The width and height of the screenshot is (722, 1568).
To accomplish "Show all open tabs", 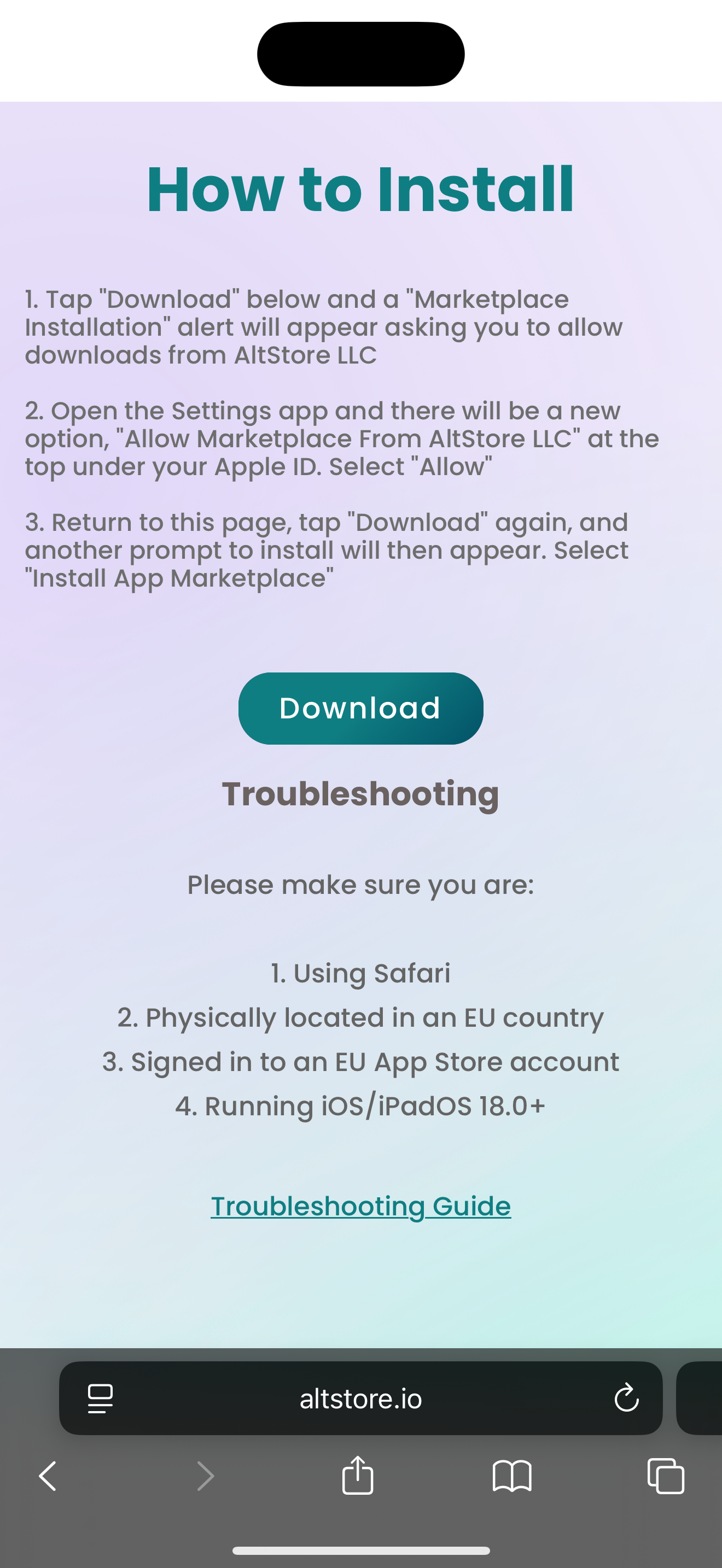I will pyautogui.click(x=665, y=1476).
